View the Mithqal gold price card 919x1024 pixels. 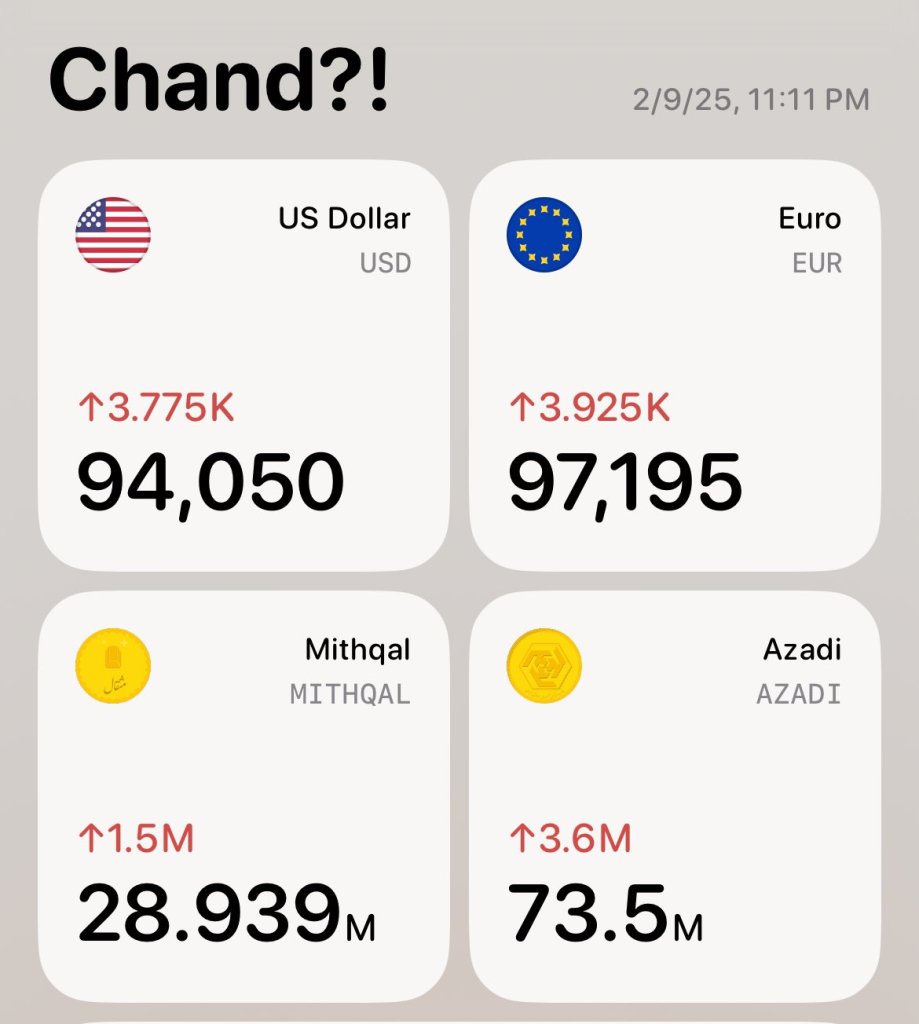tap(243, 795)
